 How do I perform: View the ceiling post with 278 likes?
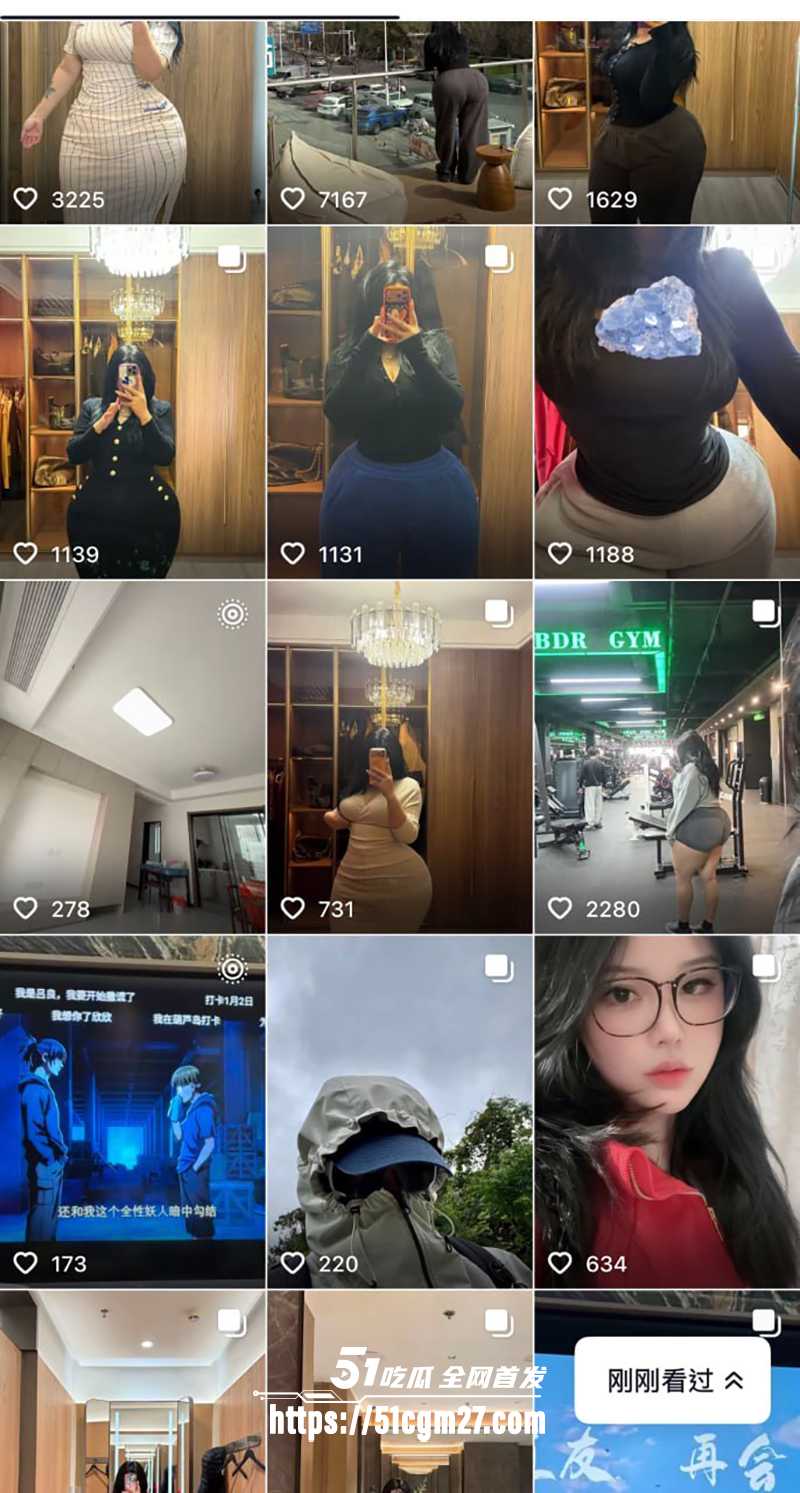click(132, 756)
